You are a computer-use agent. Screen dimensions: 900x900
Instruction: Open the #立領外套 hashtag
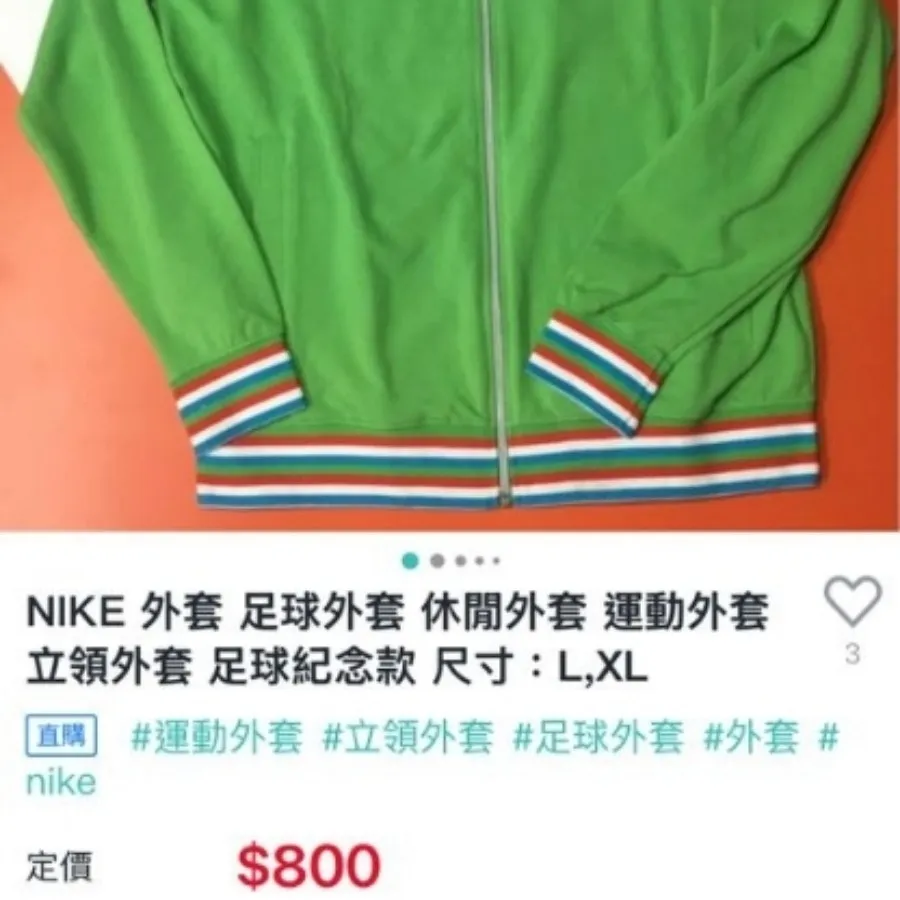click(407, 739)
